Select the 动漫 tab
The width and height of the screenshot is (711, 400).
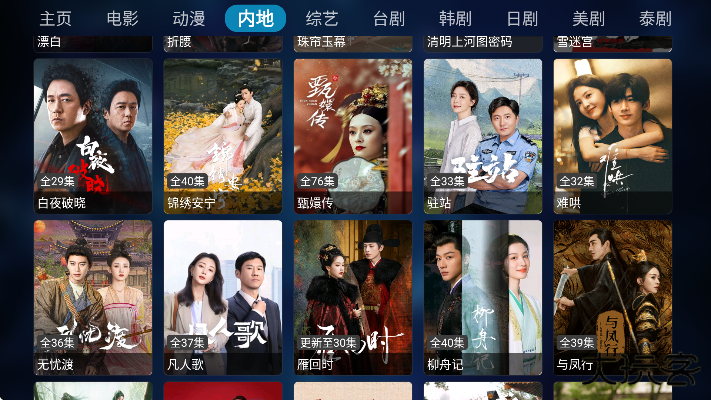click(188, 18)
